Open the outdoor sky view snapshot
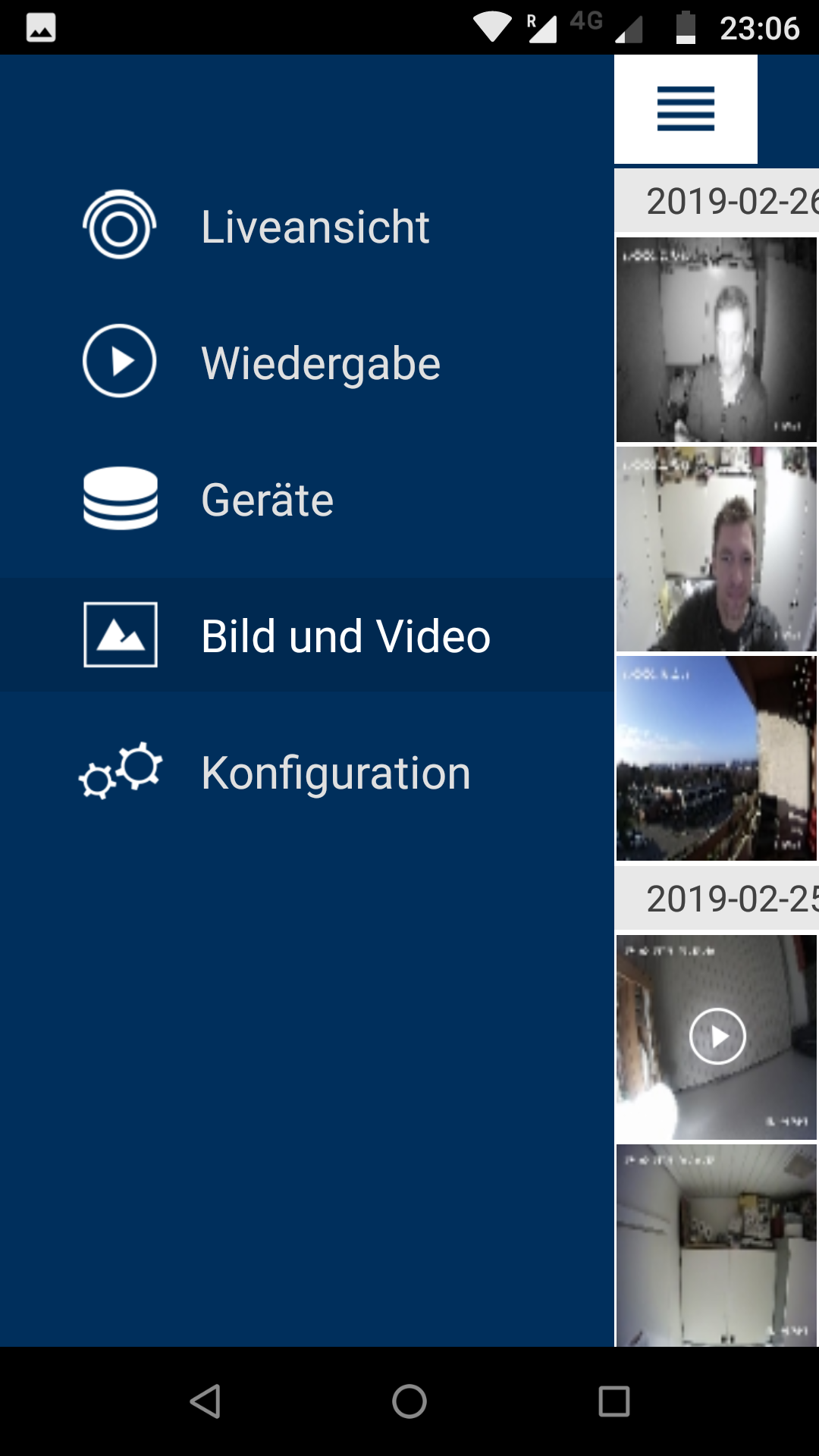 pyautogui.click(x=716, y=758)
